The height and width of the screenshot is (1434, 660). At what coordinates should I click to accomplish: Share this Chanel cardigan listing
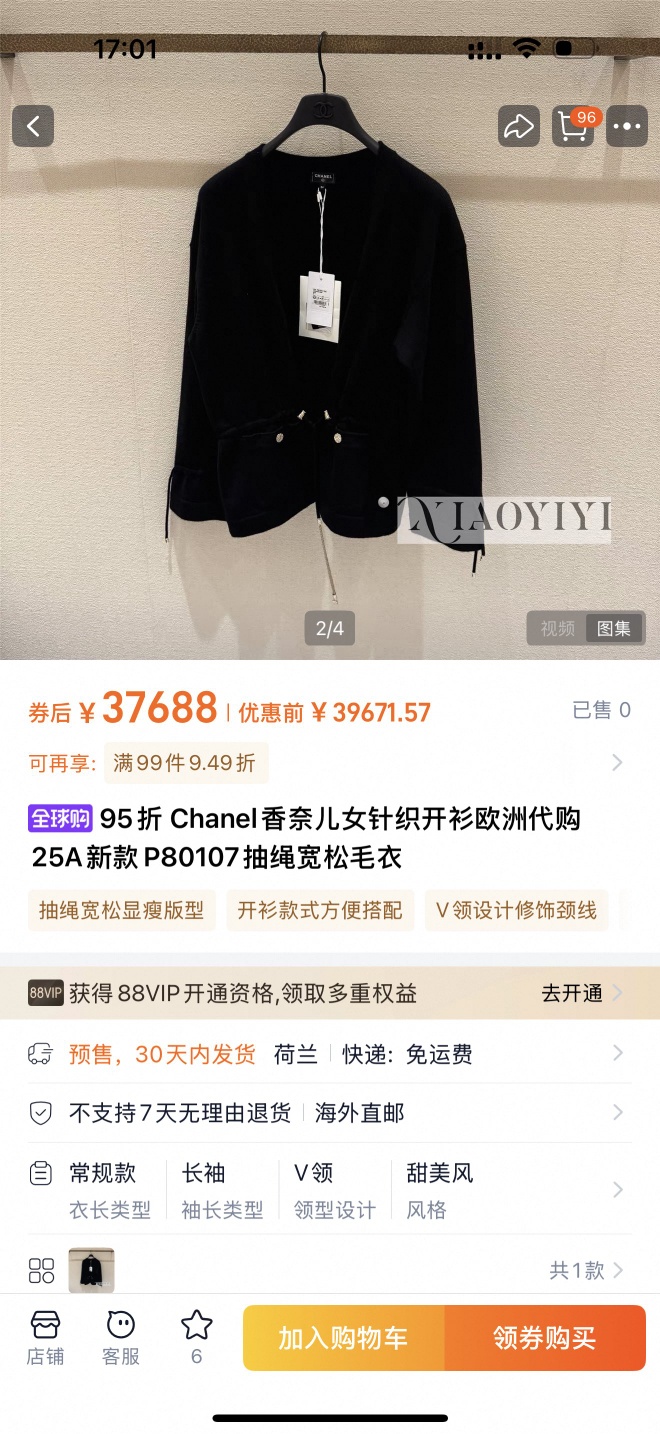point(518,127)
